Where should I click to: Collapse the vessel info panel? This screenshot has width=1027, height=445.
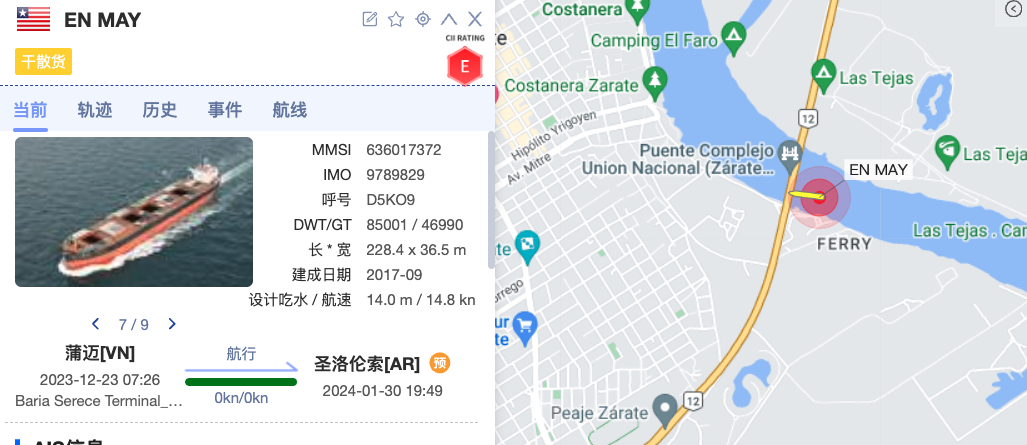[x=449, y=19]
